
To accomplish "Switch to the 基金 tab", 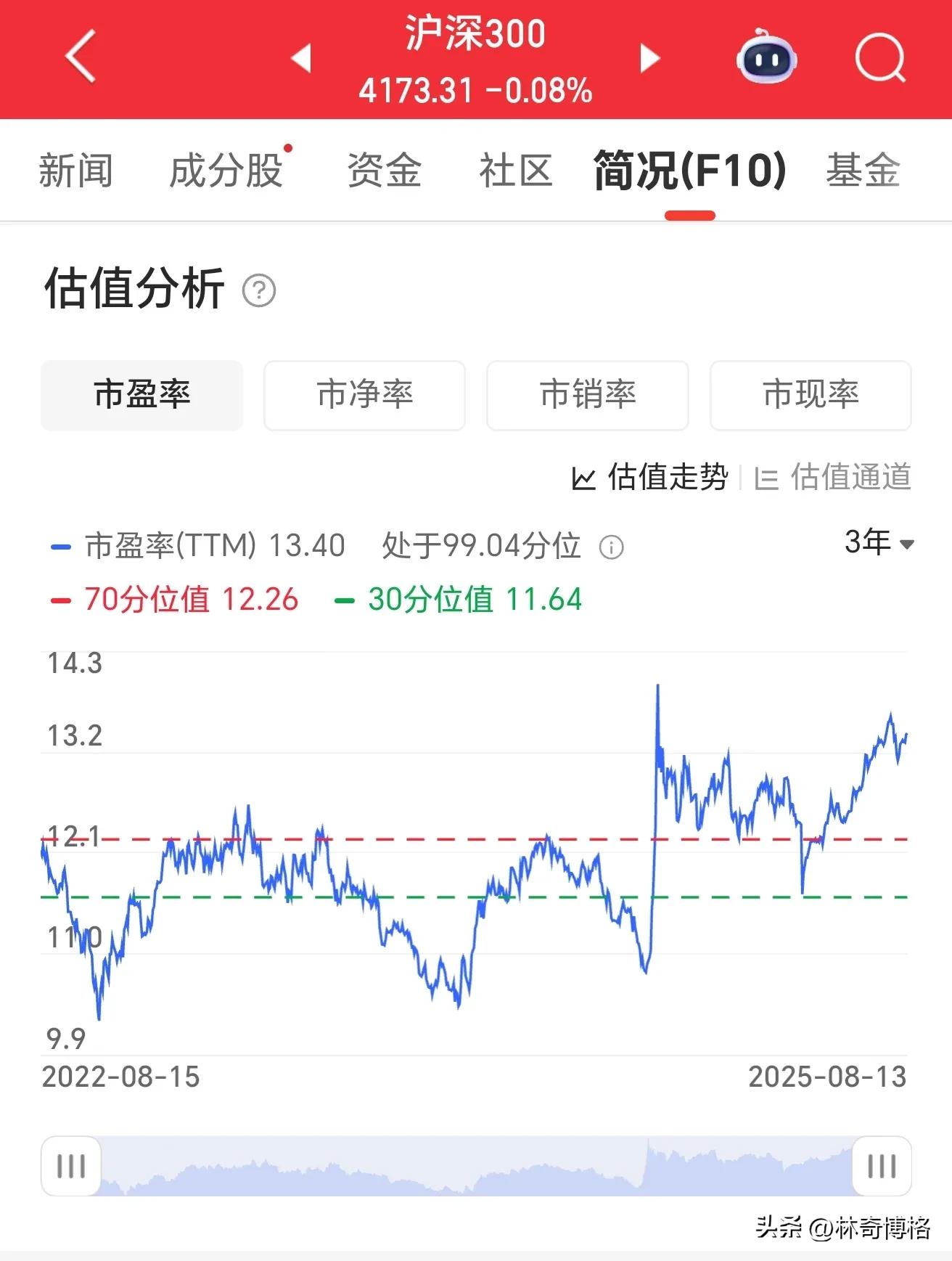I will 861,170.
